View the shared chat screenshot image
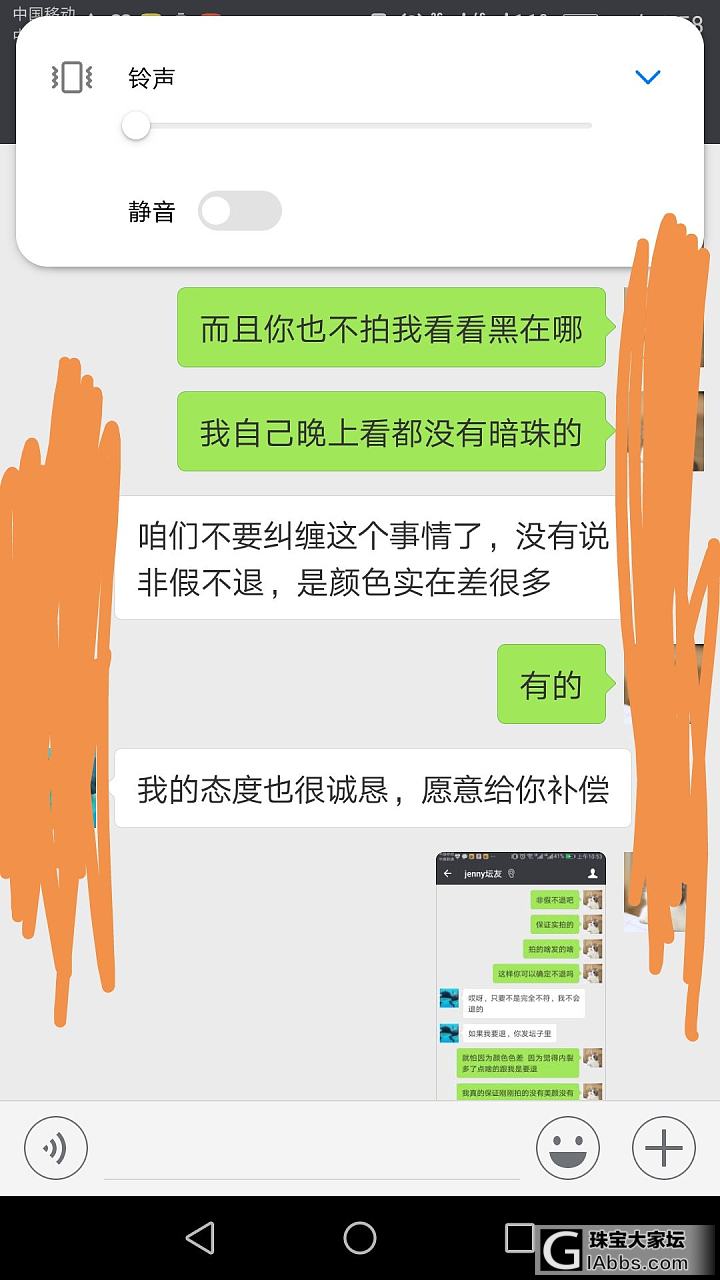 coord(520,975)
